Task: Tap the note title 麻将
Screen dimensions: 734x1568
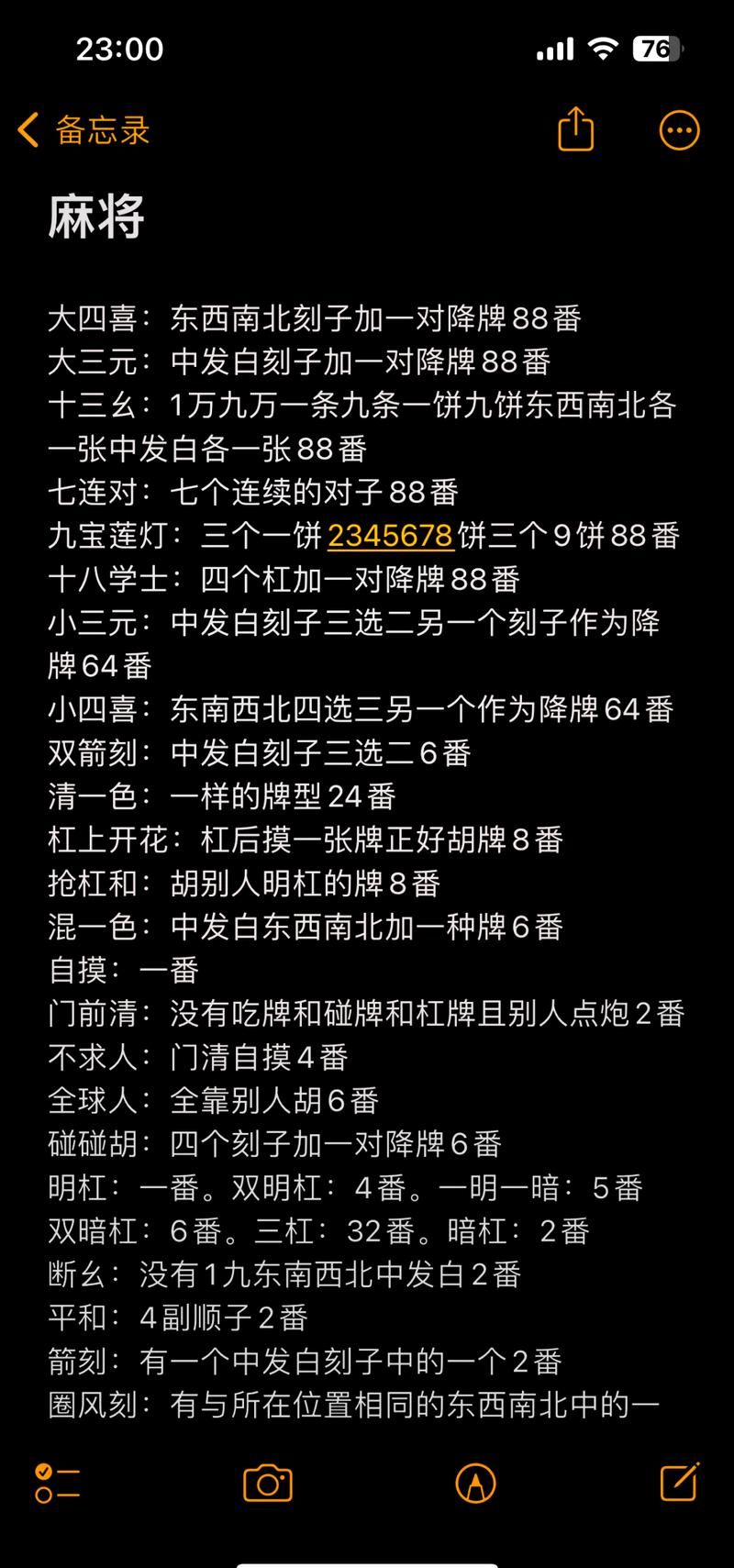Action: point(95,218)
